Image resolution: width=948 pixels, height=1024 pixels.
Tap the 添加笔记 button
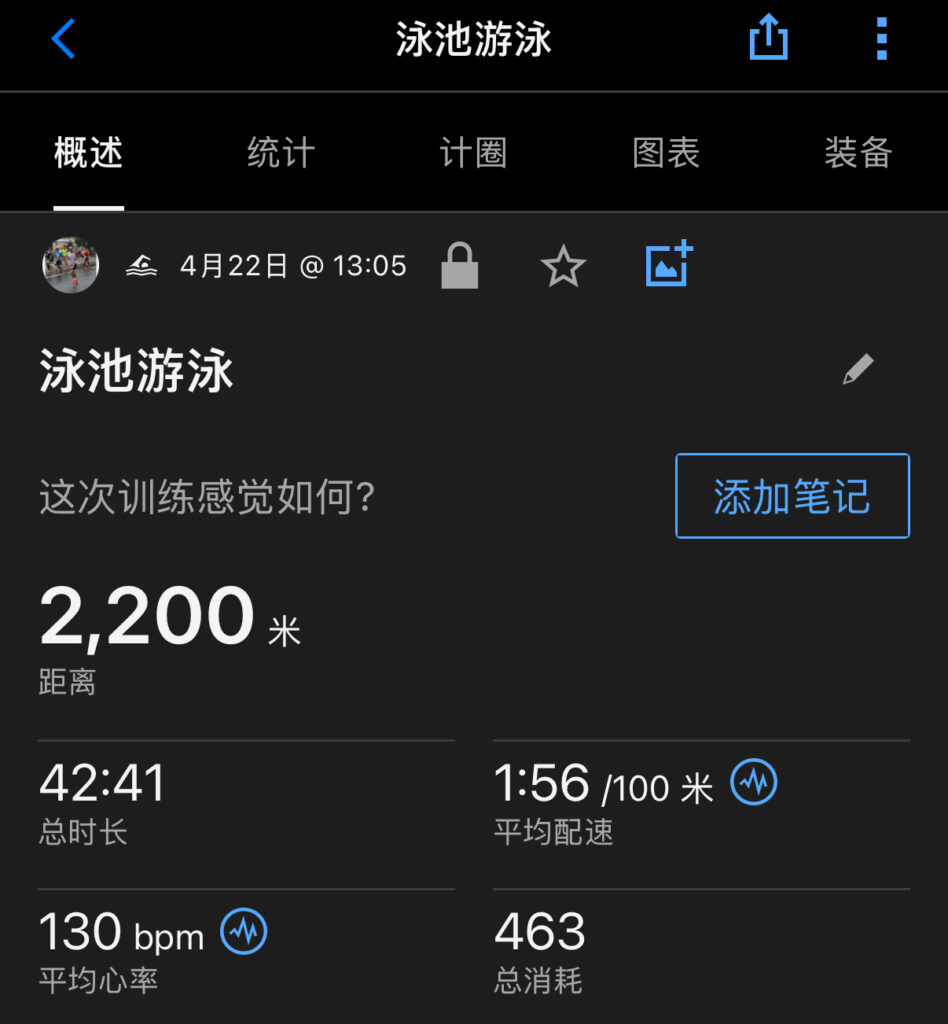click(792, 496)
